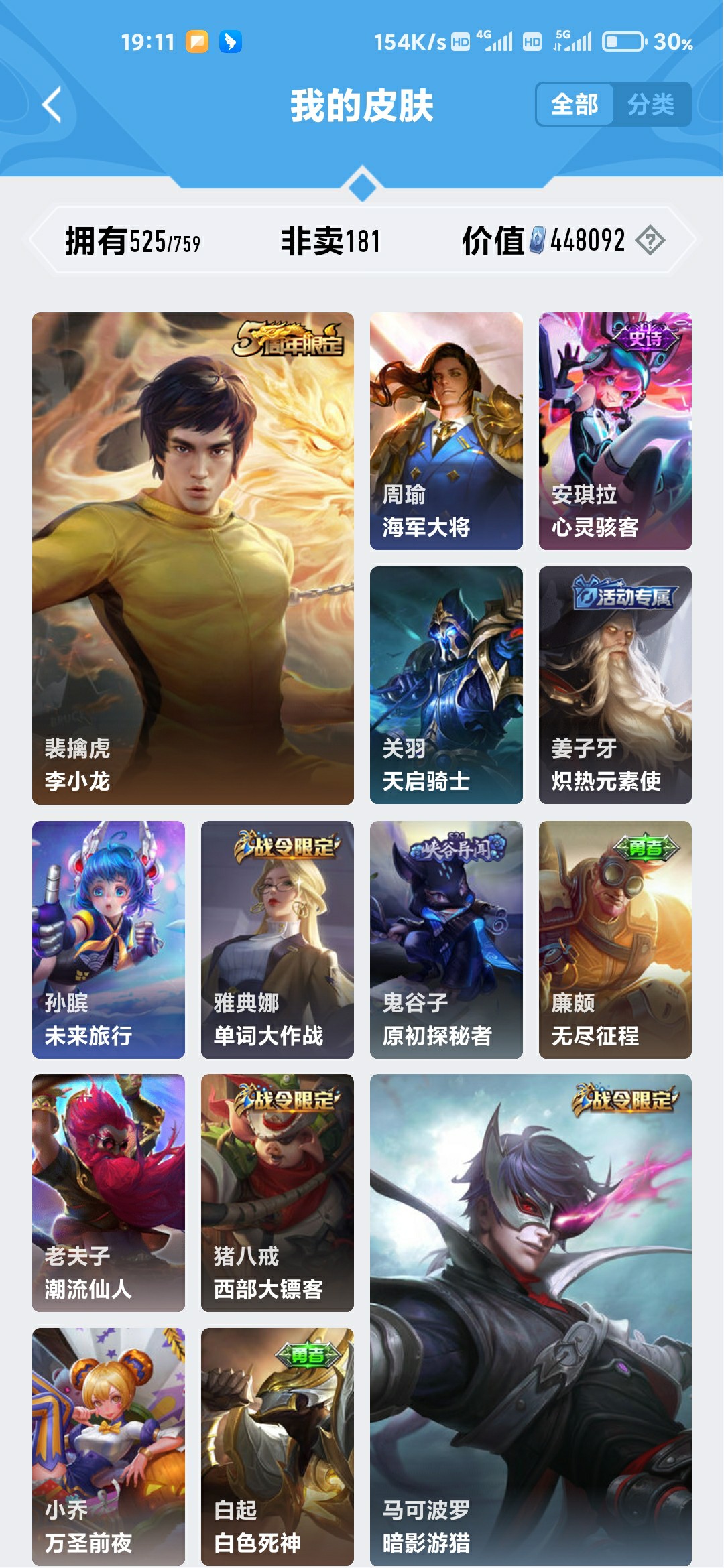724x1568 pixels.
Task: Open 猪八戒 西部大镖客 skin
Action: (x=278, y=1193)
